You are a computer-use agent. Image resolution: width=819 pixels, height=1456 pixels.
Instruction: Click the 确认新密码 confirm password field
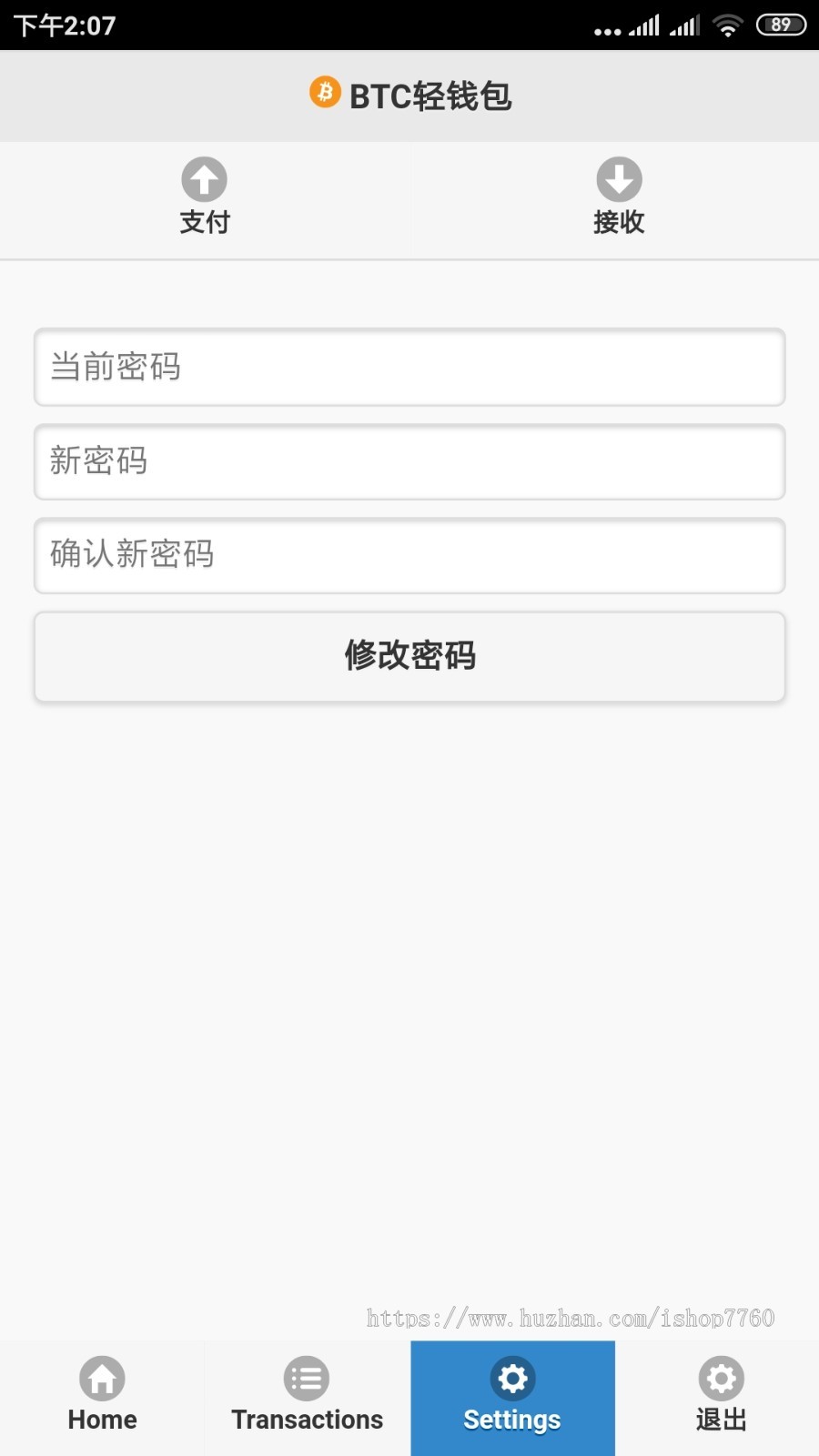[x=409, y=555]
